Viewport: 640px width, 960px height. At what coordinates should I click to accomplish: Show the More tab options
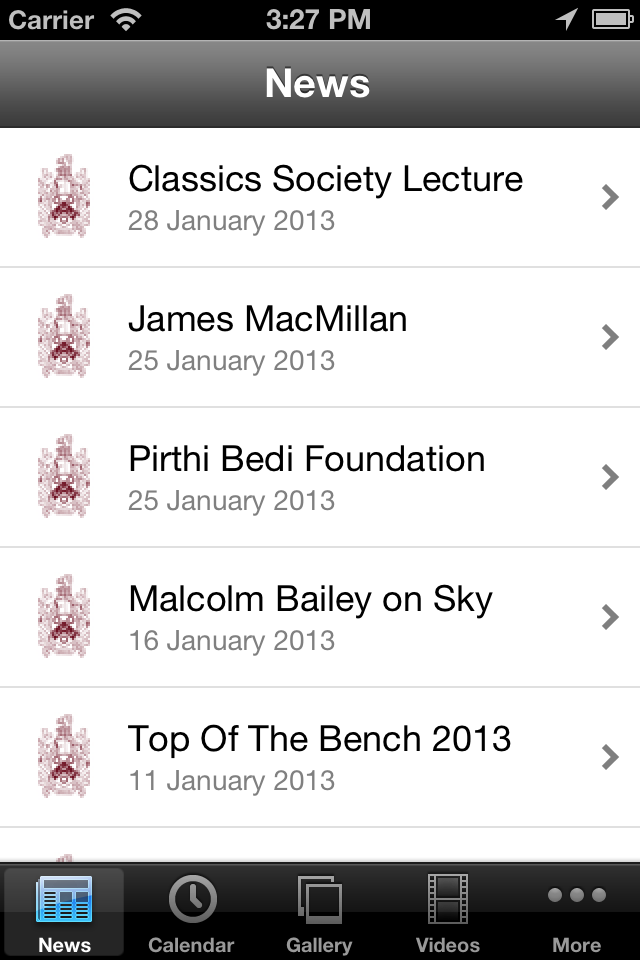point(576,912)
